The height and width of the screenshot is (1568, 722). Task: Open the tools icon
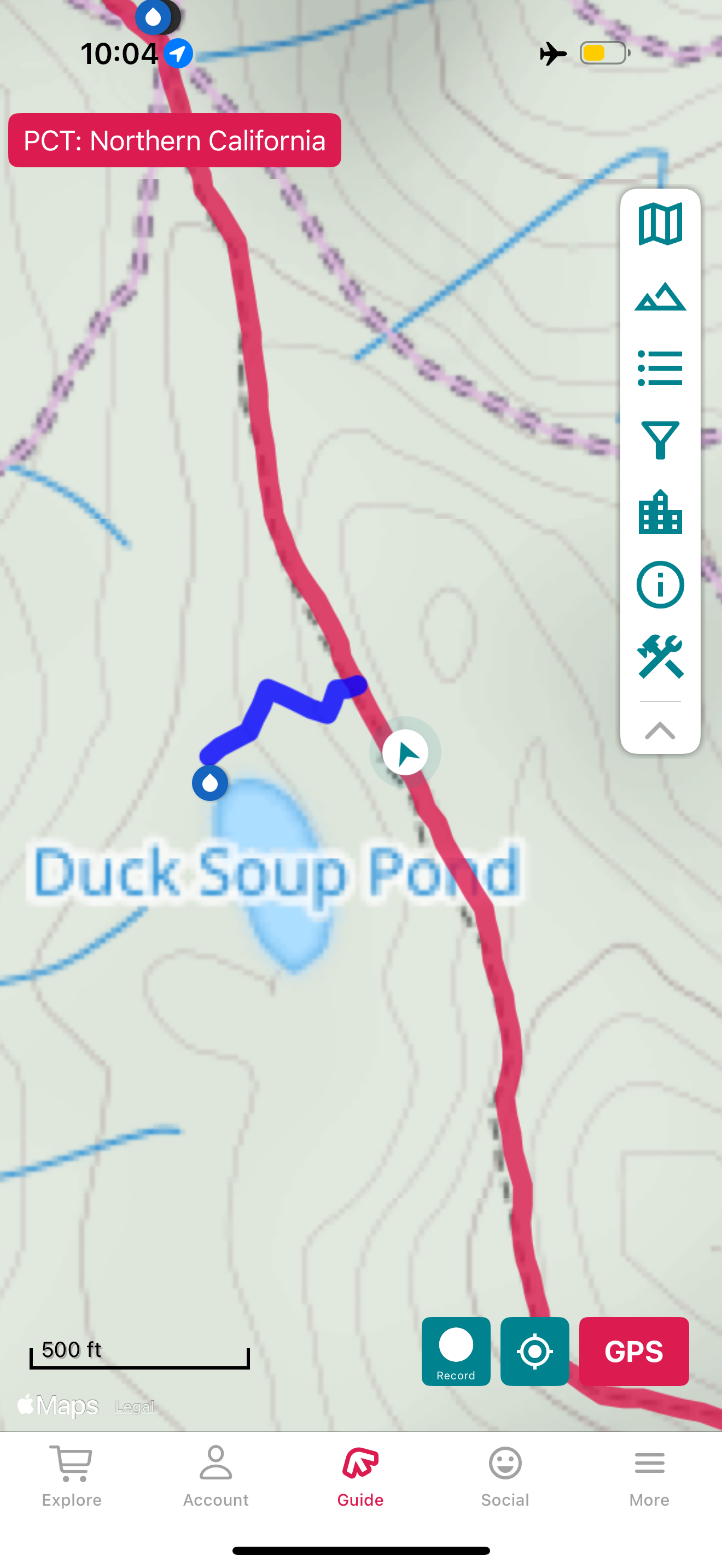[x=660, y=657]
